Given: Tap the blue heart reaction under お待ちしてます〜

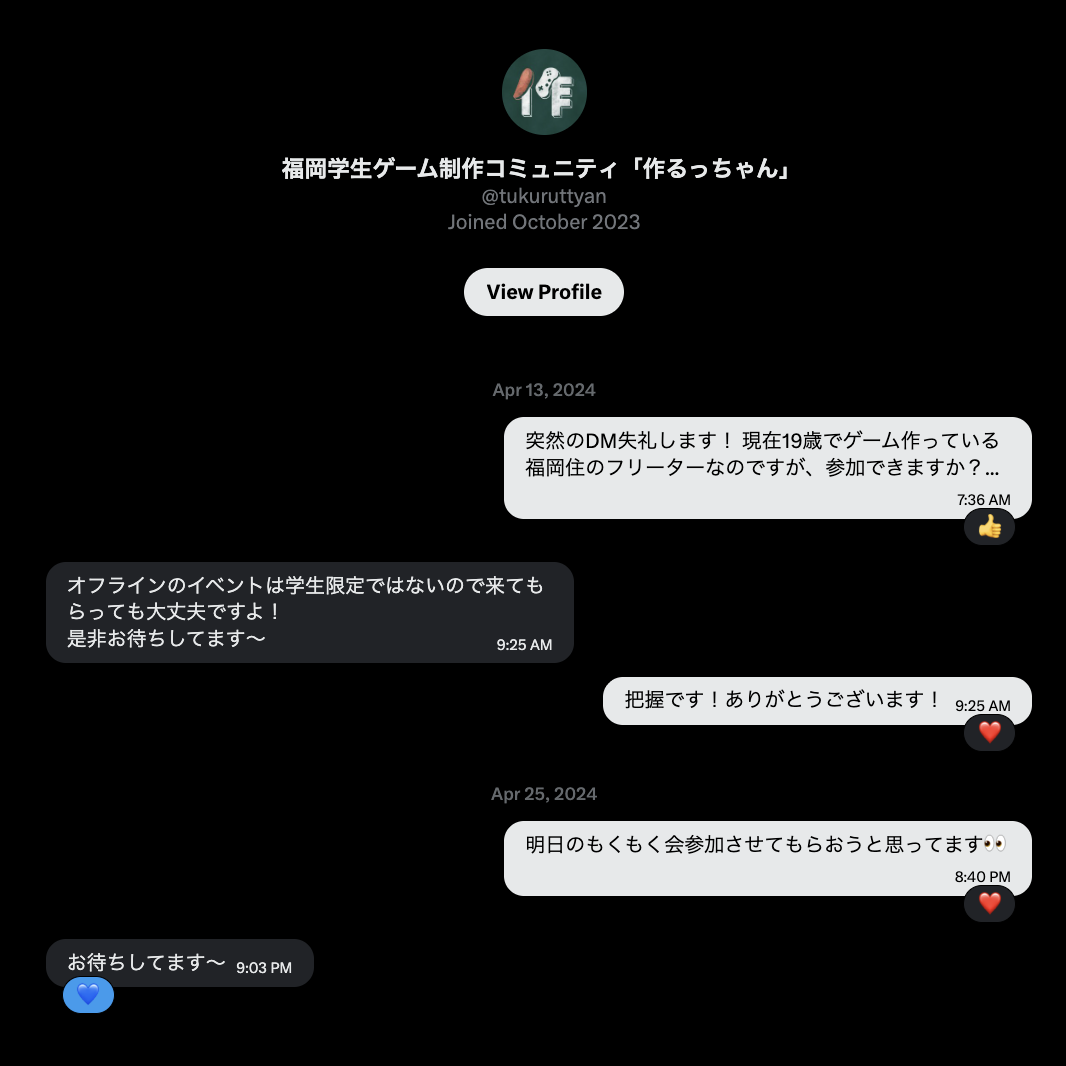Looking at the screenshot, I should click(x=88, y=995).
